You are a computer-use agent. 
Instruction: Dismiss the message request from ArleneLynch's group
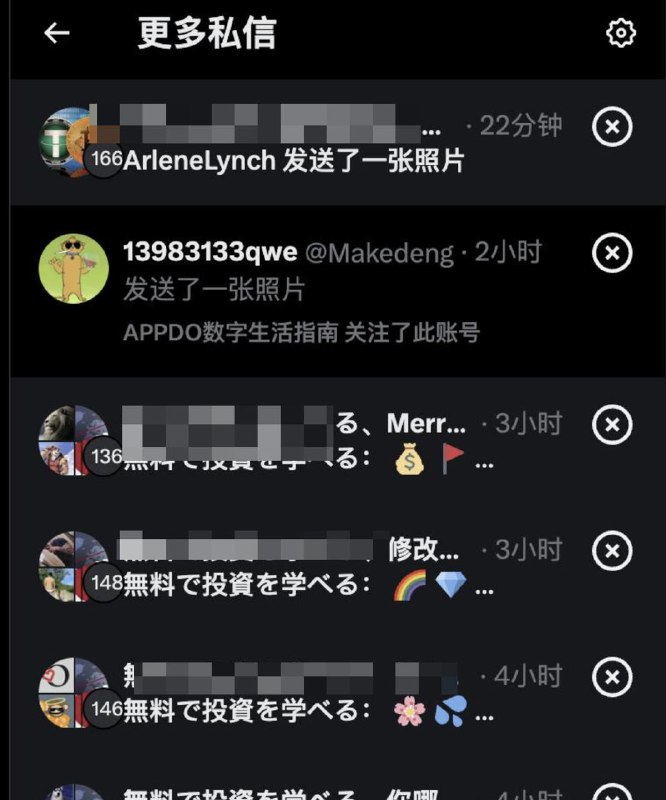tap(612, 127)
